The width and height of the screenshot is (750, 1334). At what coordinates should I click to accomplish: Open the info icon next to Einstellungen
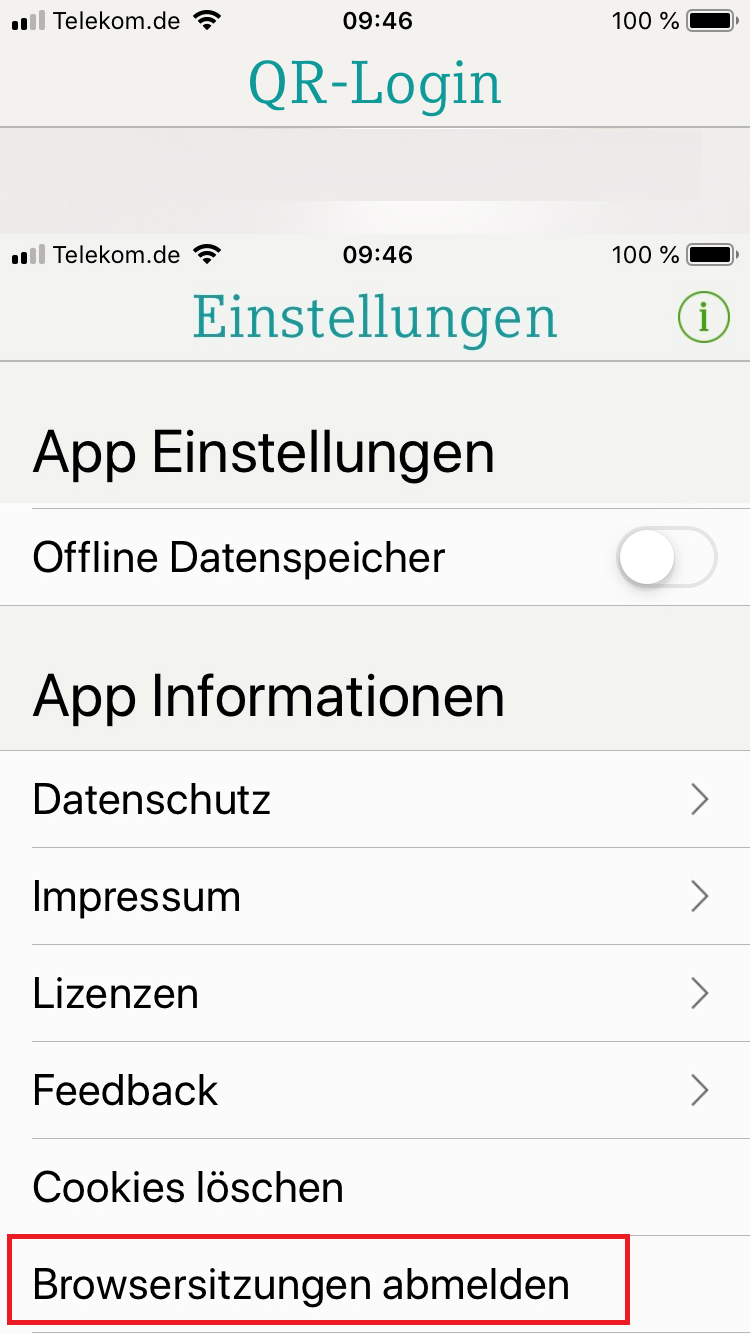704,317
